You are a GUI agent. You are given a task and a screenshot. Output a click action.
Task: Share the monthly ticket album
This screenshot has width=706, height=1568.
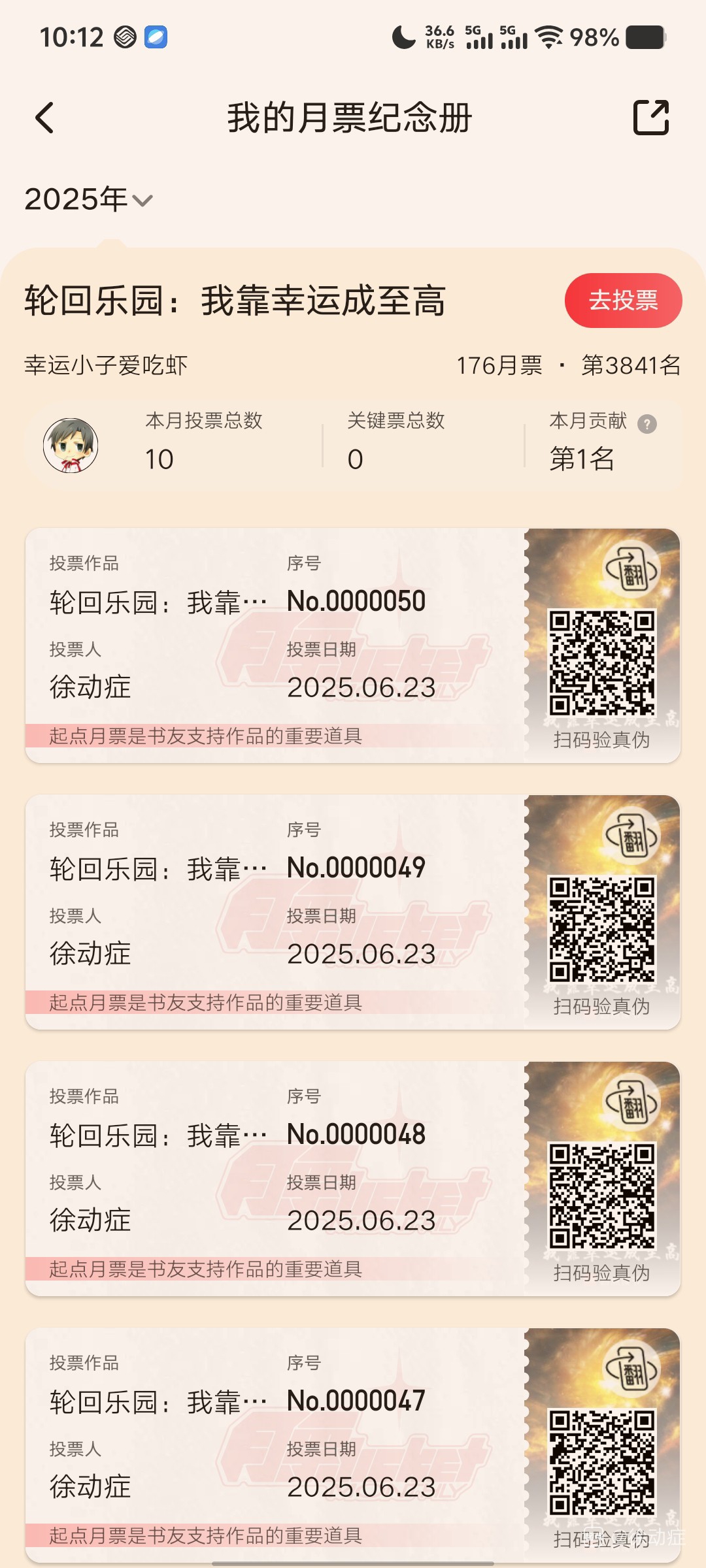pyautogui.click(x=651, y=118)
